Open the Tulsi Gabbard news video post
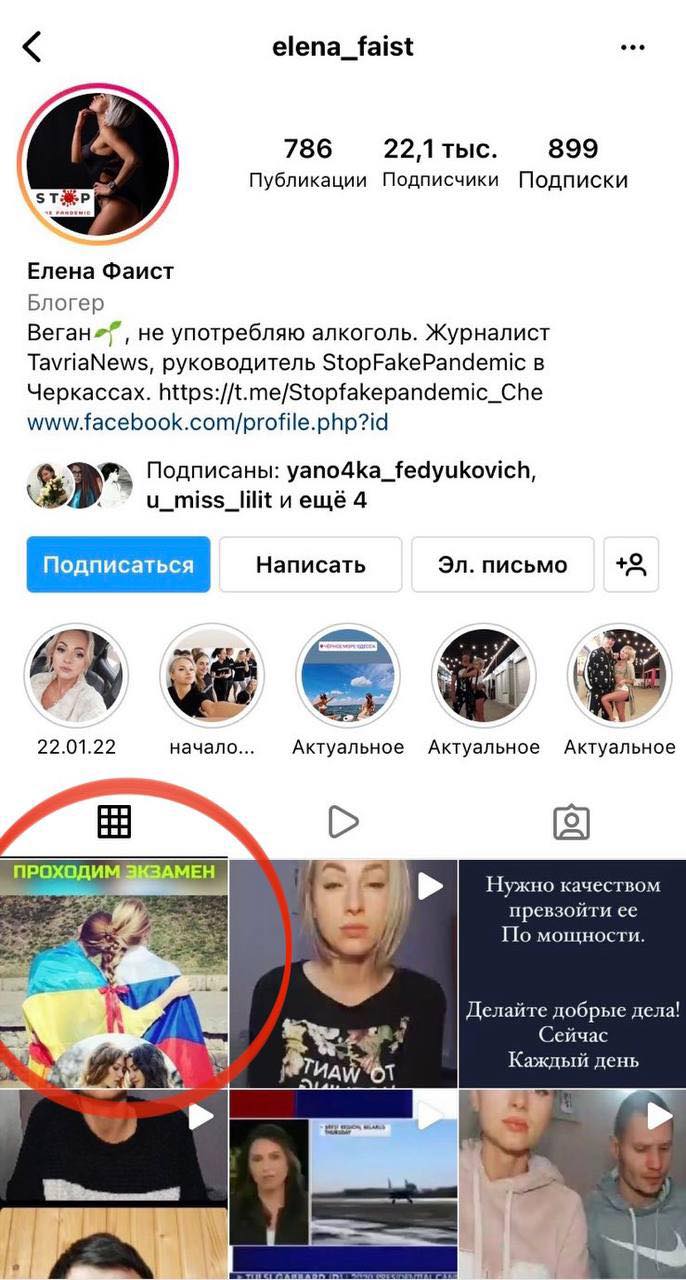686x1280 pixels. coord(343,1185)
